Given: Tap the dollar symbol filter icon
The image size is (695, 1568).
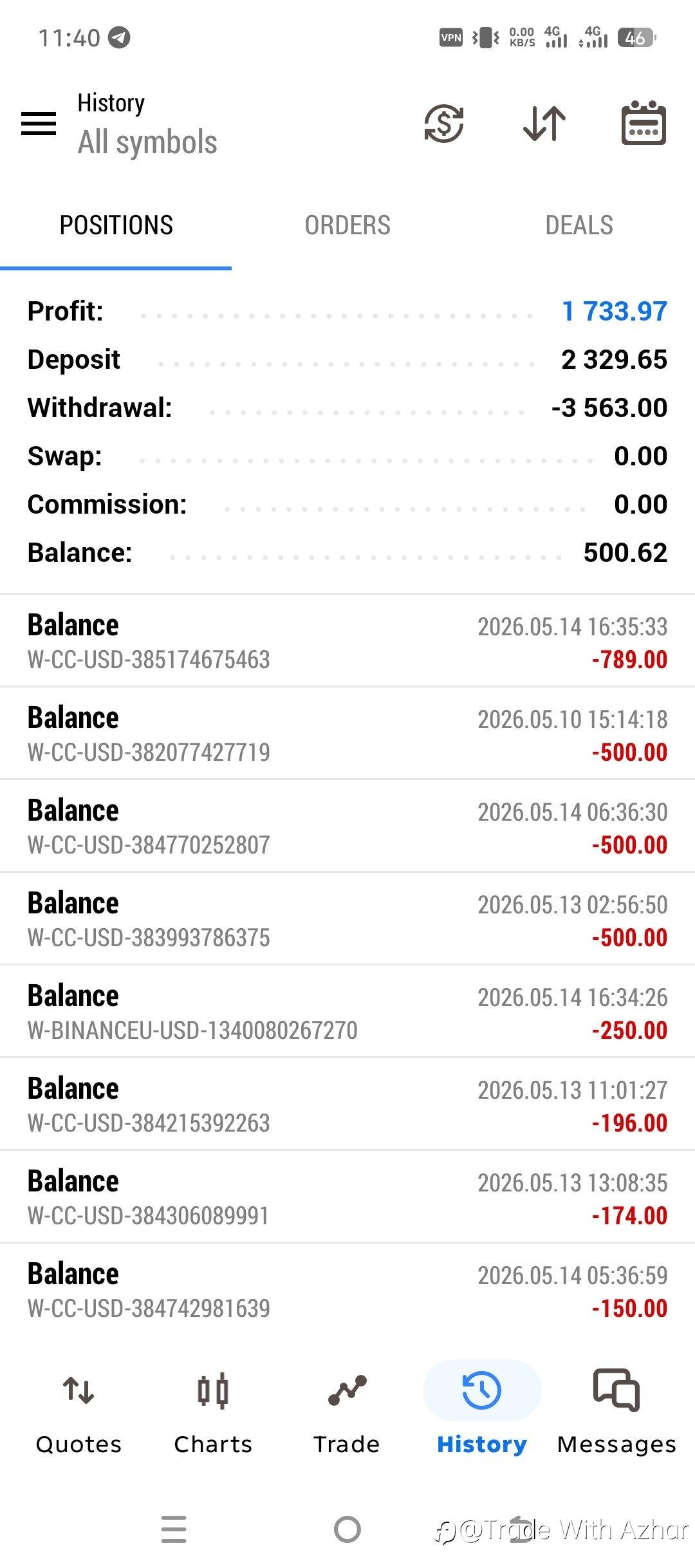Looking at the screenshot, I should pos(444,123).
